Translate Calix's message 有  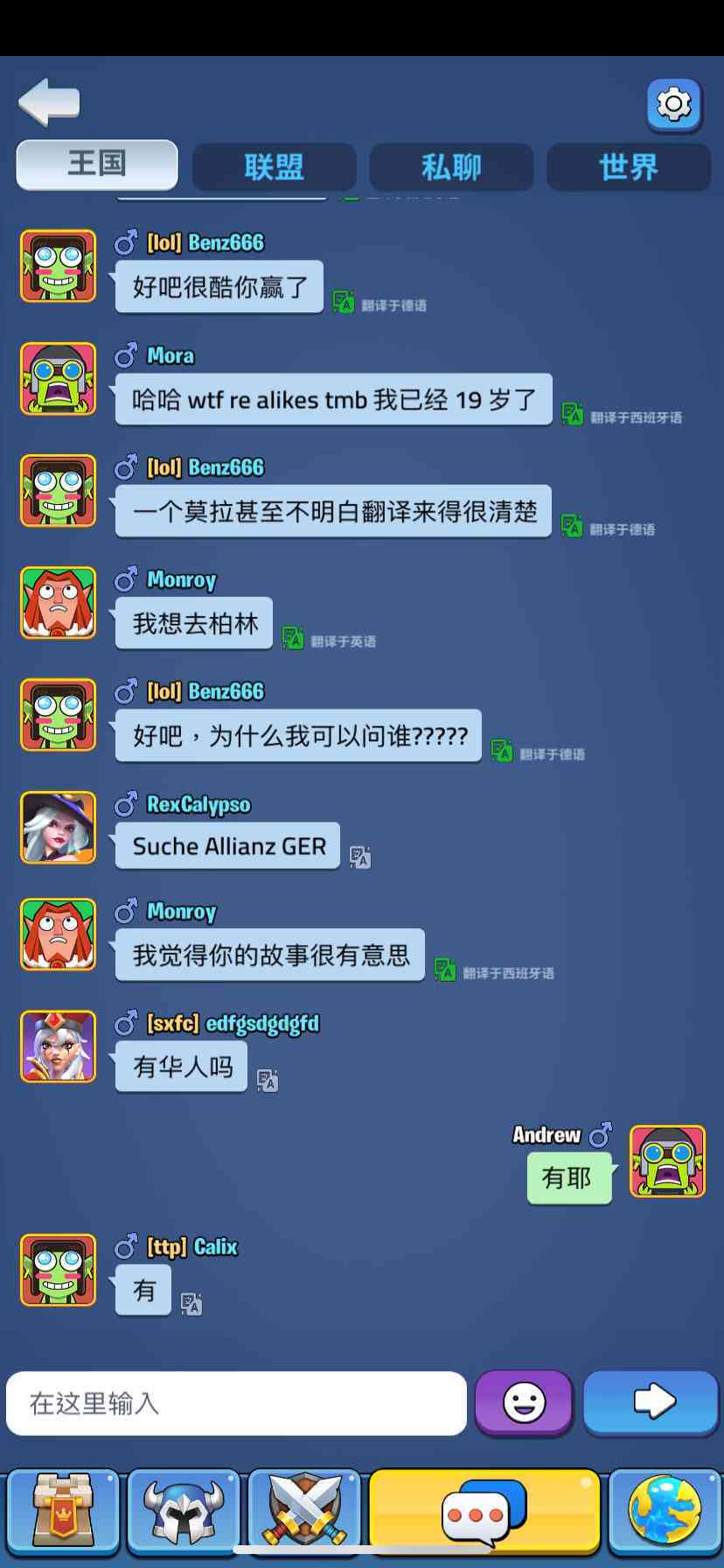point(191,1305)
